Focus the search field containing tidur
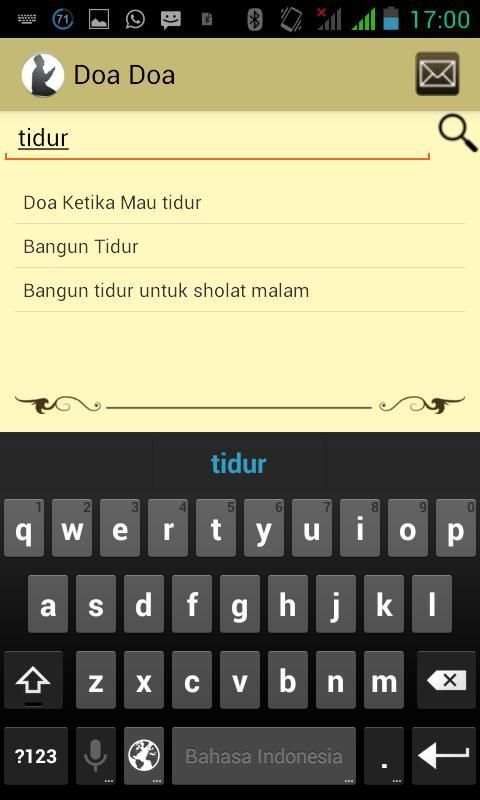 (x=217, y=139)
